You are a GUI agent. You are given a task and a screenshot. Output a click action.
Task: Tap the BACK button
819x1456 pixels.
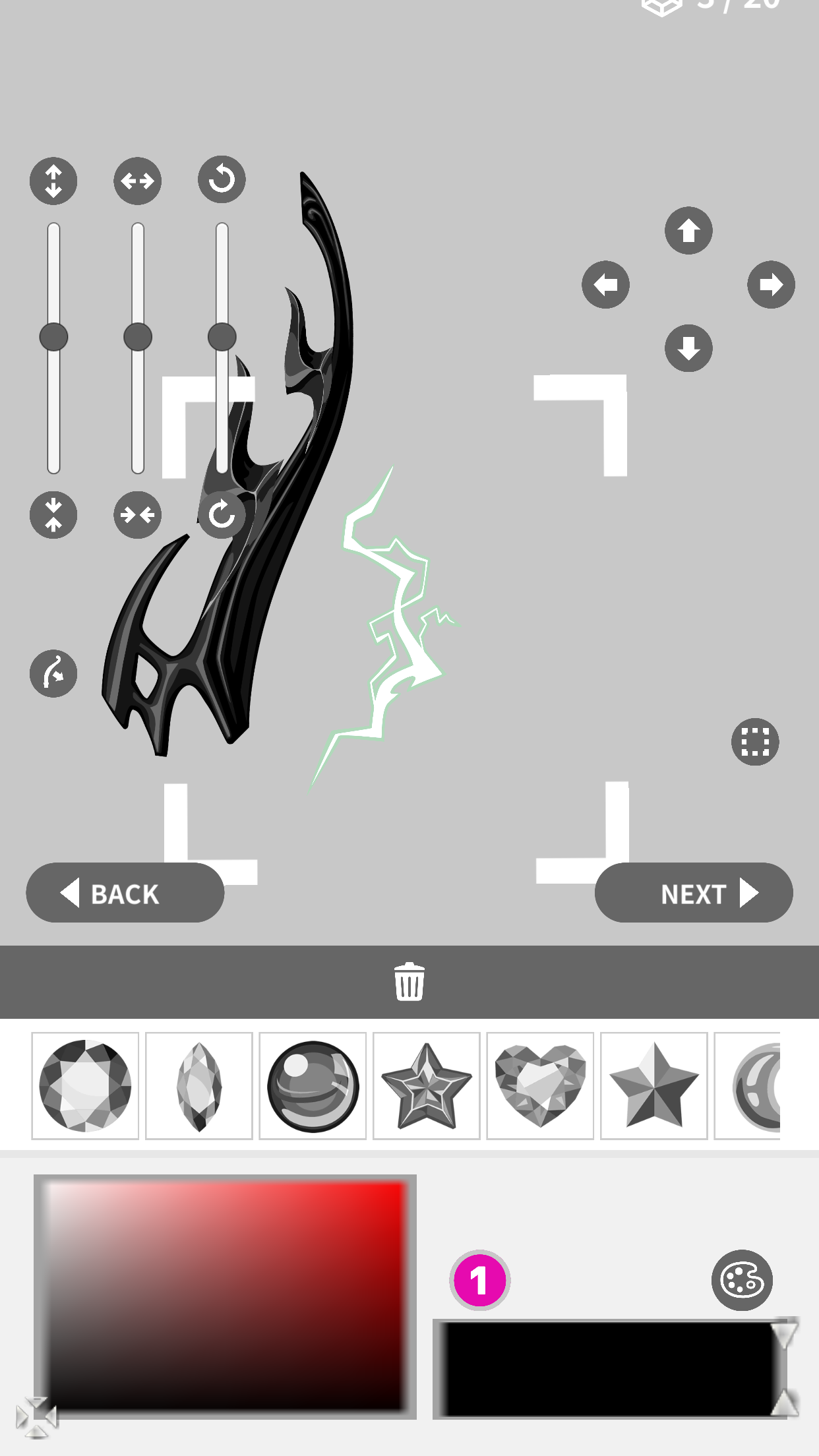pos(125,894)
